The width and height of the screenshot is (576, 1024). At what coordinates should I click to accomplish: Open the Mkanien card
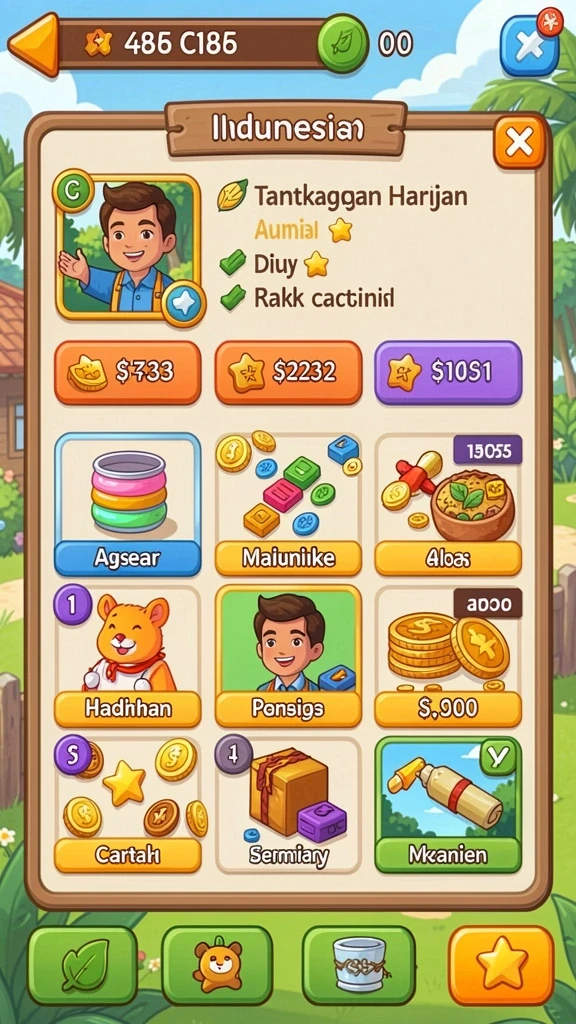click(448, 805)
